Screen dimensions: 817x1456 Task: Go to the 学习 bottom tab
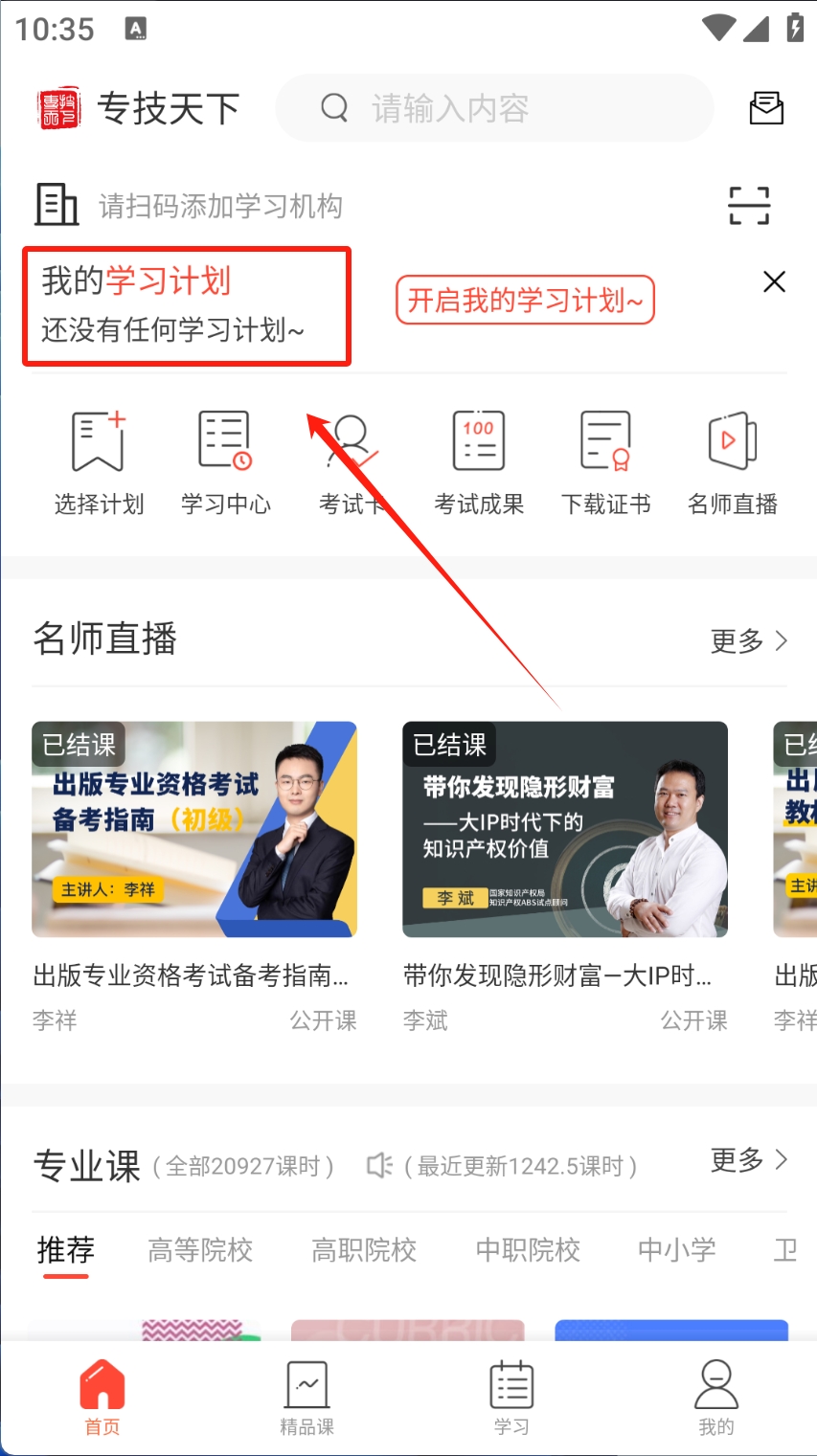click(511, 1399)
